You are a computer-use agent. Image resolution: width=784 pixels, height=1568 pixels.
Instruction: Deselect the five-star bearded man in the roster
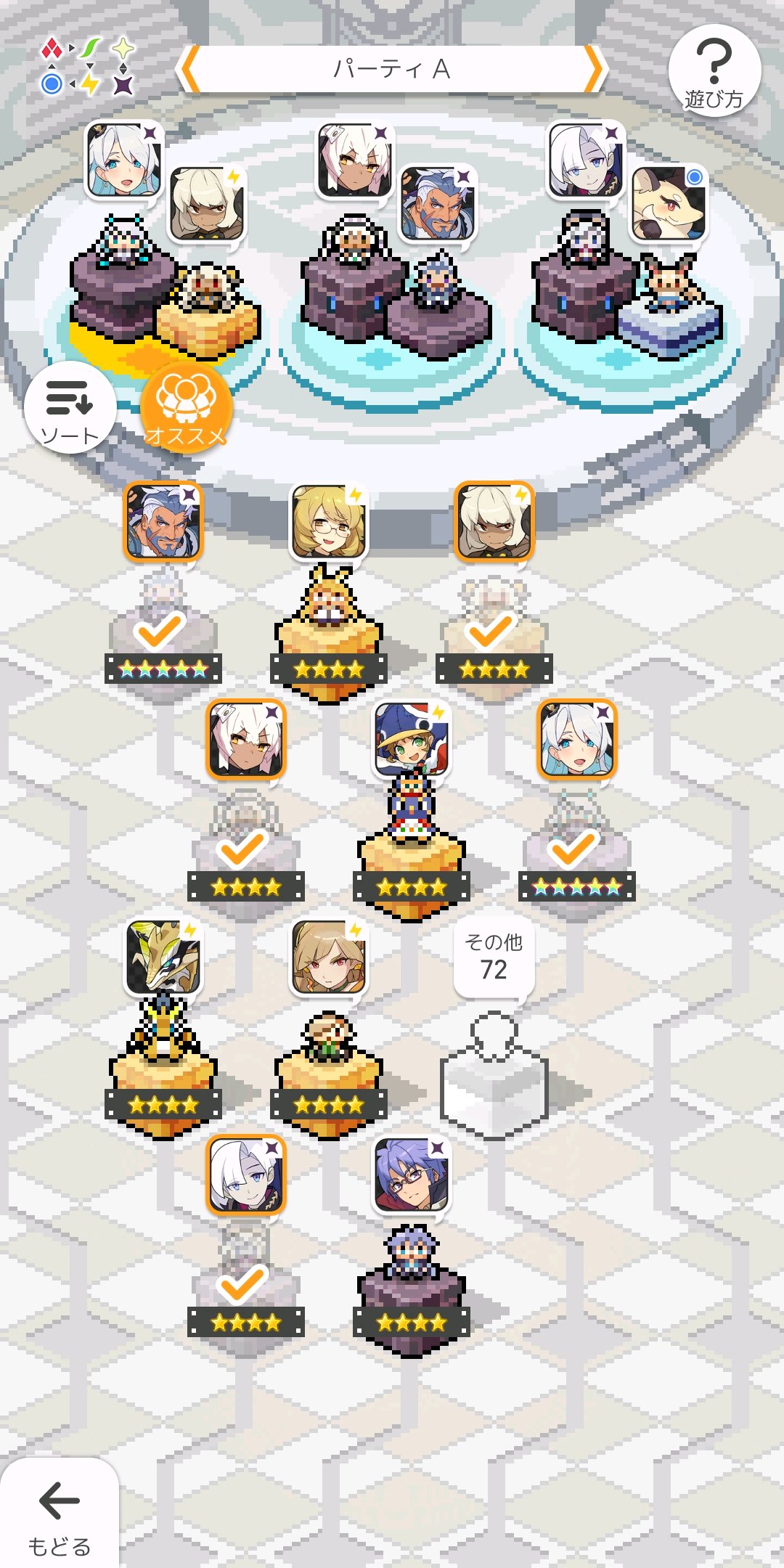pos(163,521)
